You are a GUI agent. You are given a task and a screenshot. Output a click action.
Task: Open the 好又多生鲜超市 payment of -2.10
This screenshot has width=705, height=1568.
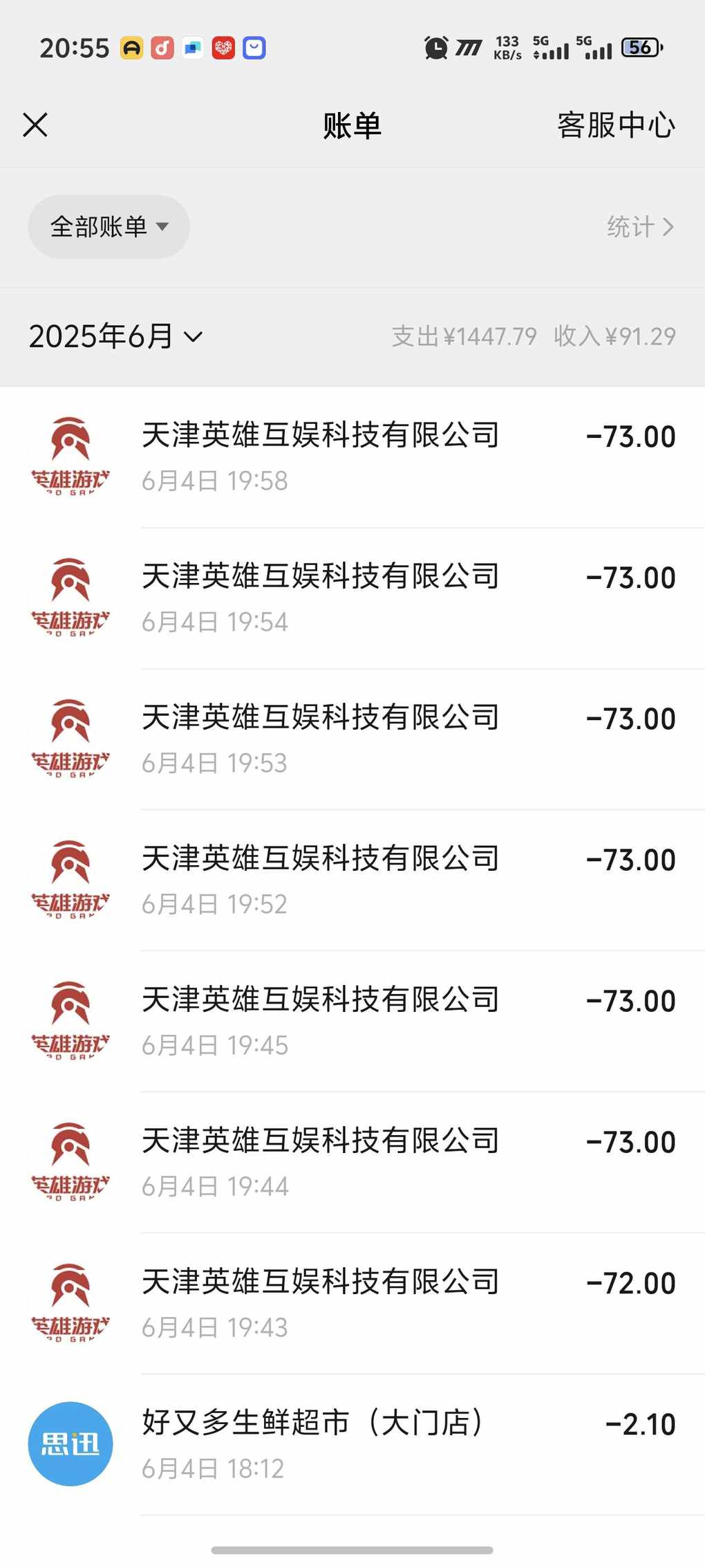point(352,1445)
